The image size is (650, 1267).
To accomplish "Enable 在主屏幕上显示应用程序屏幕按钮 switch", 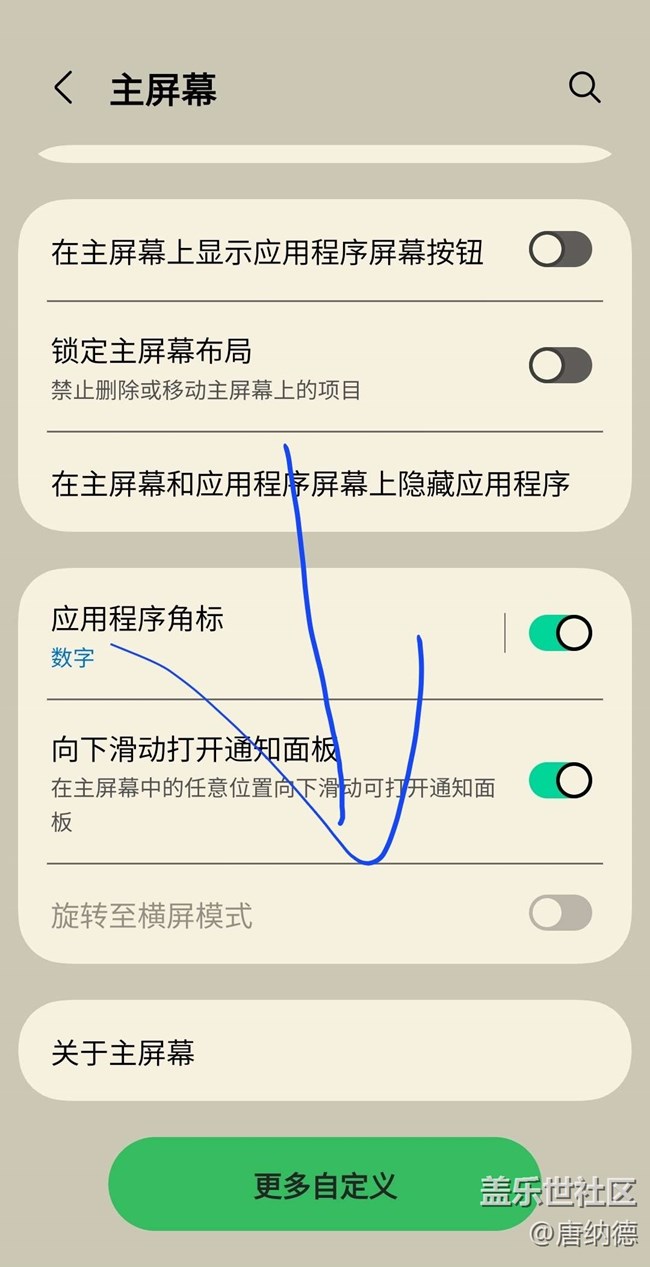I will tap(560, 250).
